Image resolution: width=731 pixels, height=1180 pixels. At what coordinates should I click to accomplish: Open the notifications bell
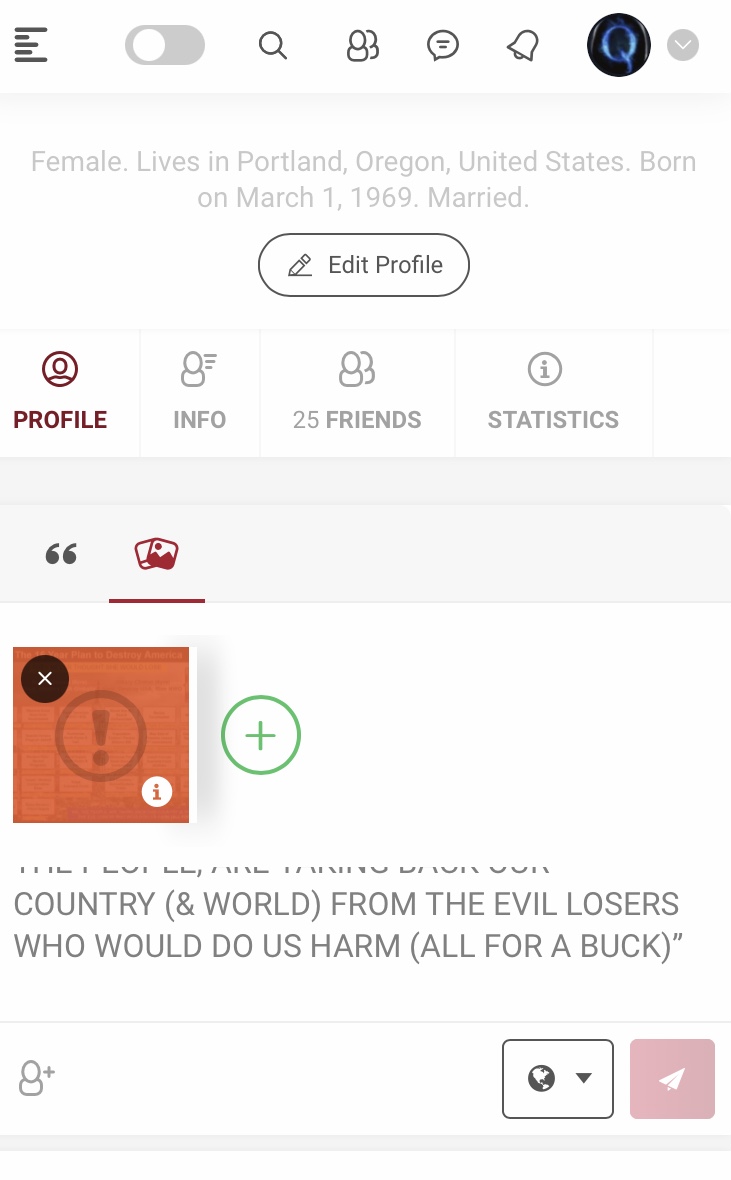coord(523,45)
